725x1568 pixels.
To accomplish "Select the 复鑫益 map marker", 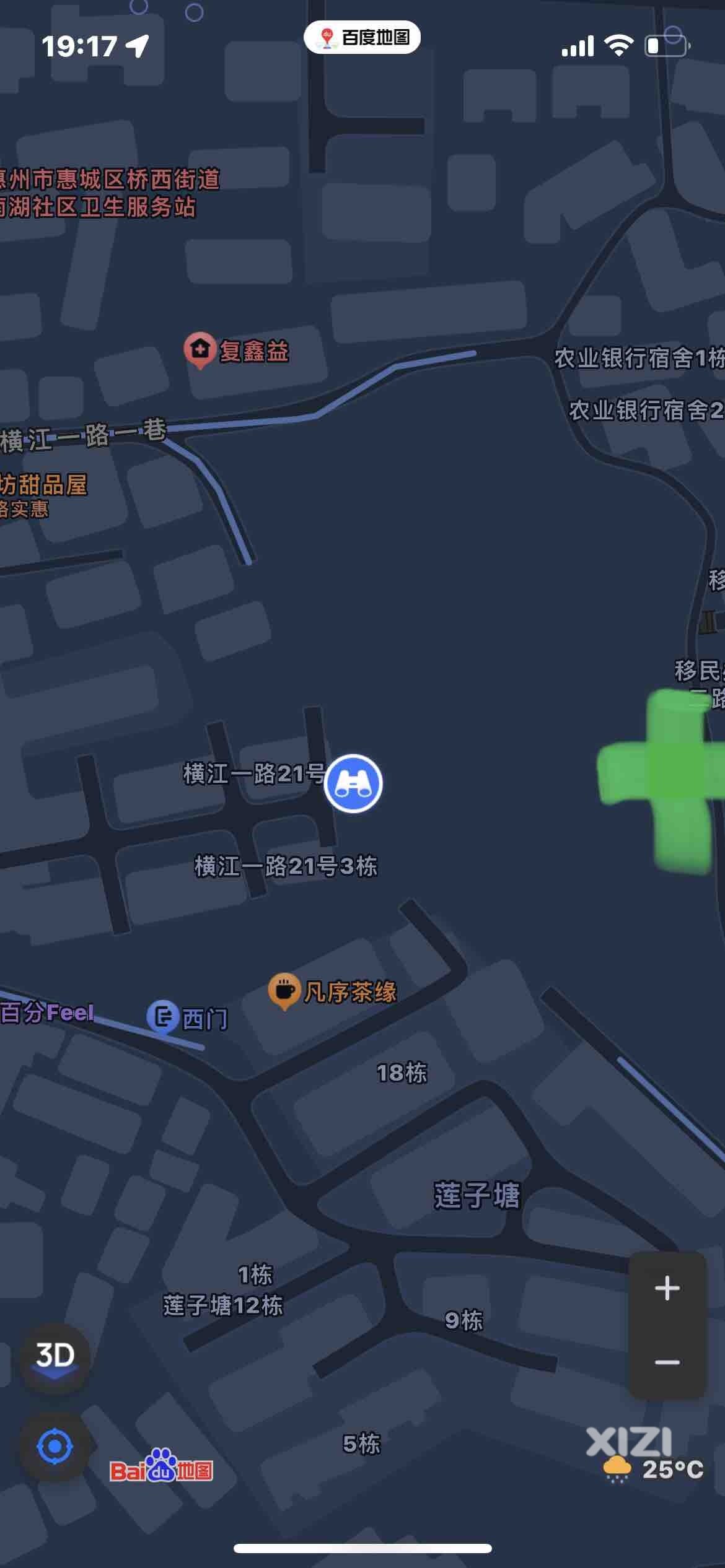I will point(200,351).
